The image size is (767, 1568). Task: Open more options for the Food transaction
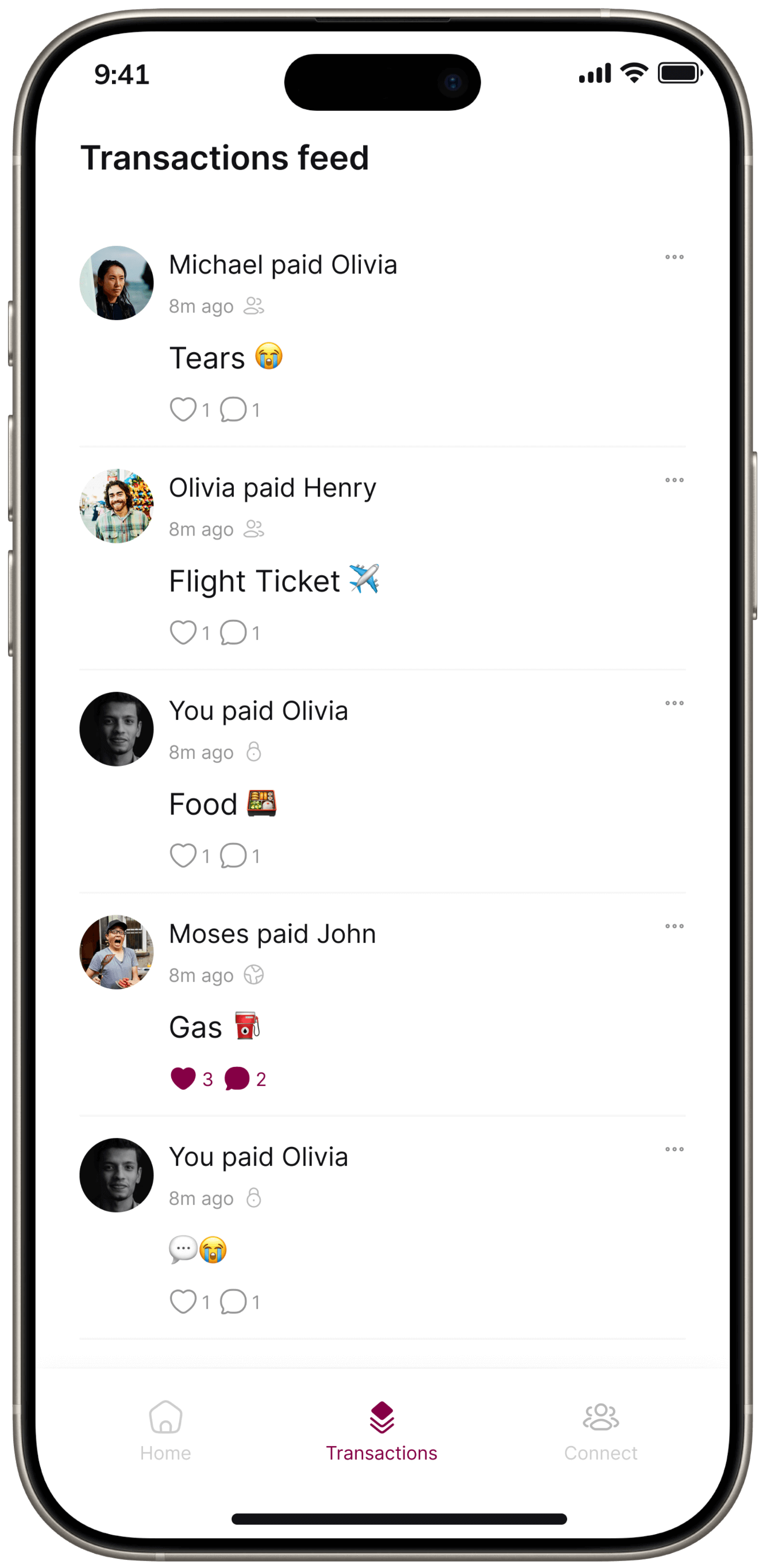coord(674,703)
